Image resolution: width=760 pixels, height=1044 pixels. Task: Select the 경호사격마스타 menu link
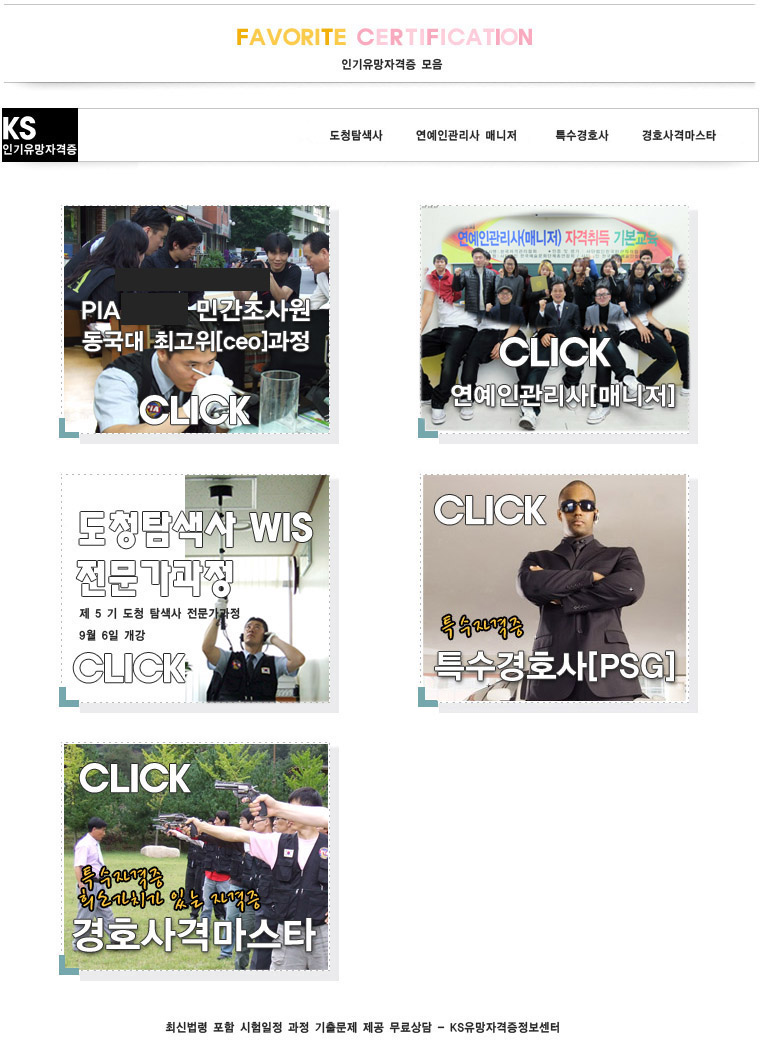click(x=679, y=135)
